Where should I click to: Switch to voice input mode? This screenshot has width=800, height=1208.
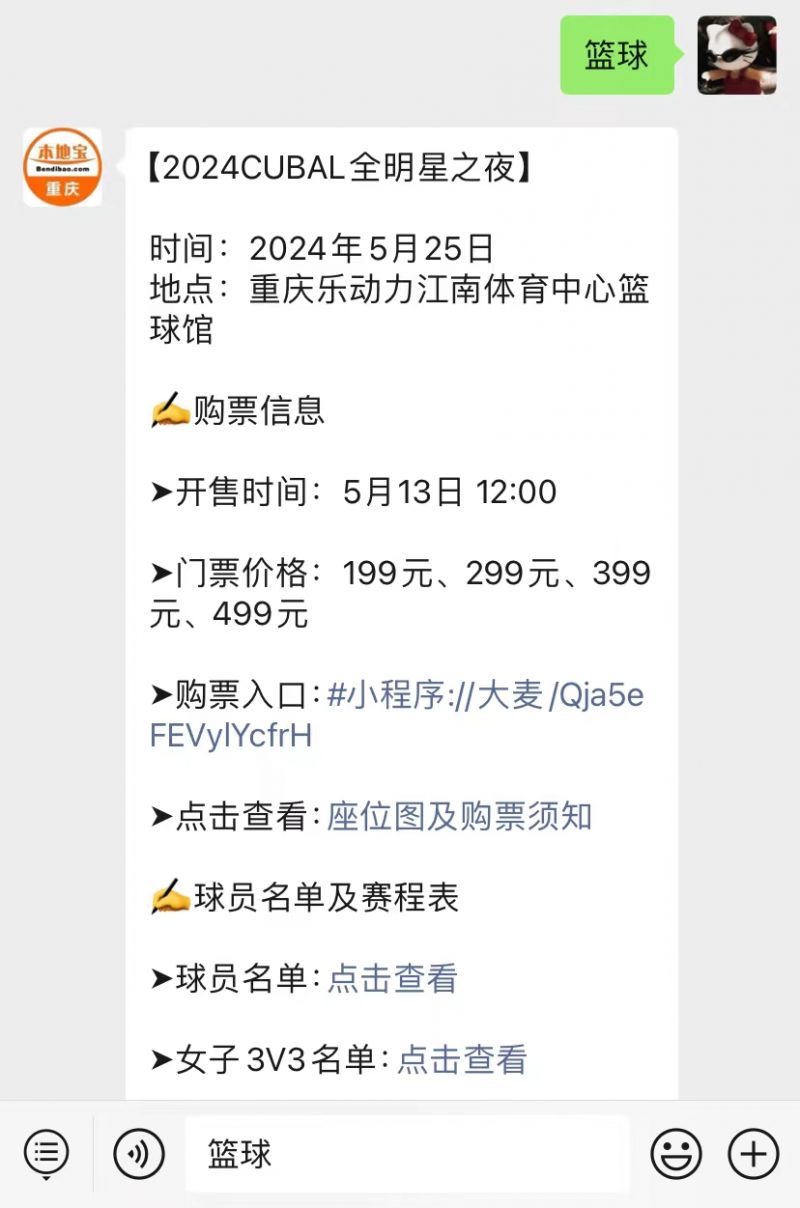click(x=139, y=1155)
